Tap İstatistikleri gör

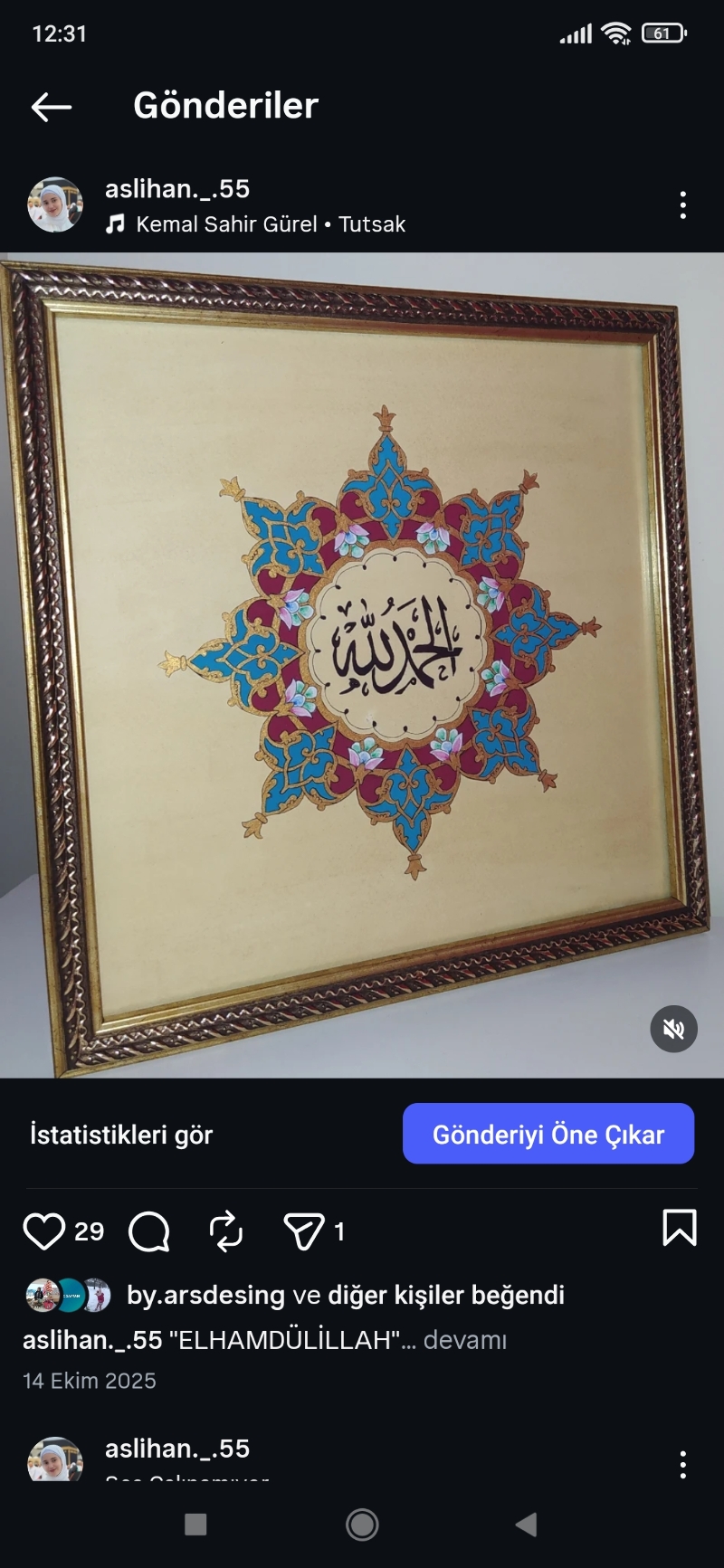[x=121, y=1135]
